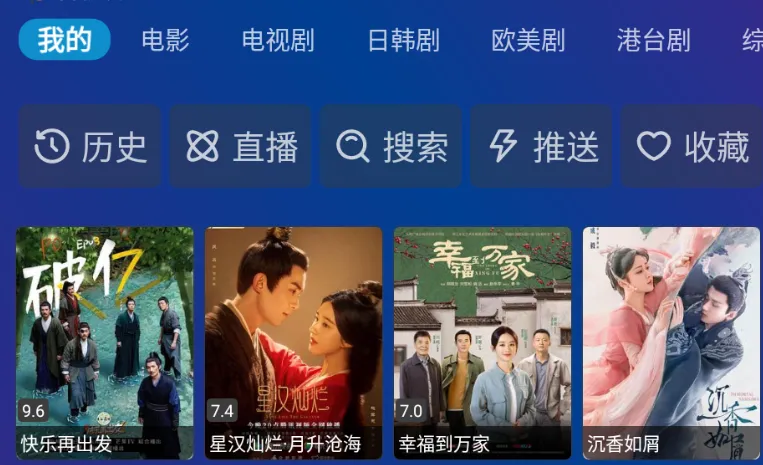This screenshot has height=465, width=763.
Task: Open the 日韩剧 category
Action: pos(403,40)
